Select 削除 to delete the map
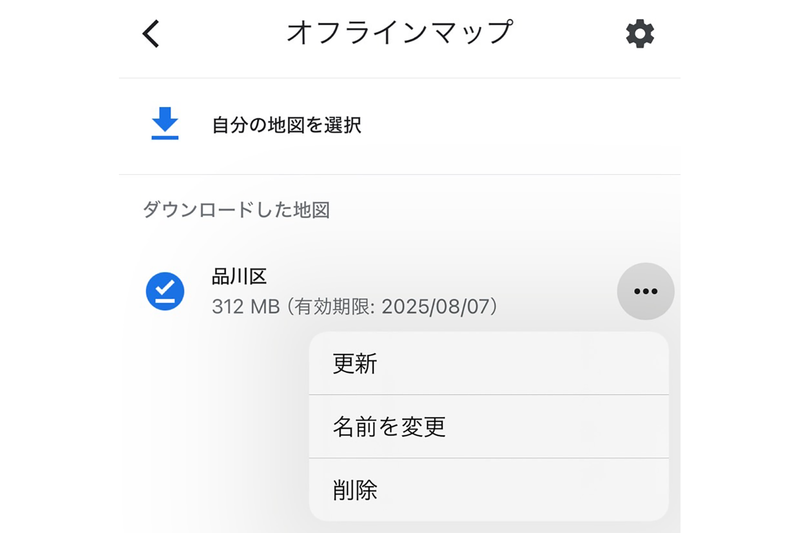 coord(488,490)
